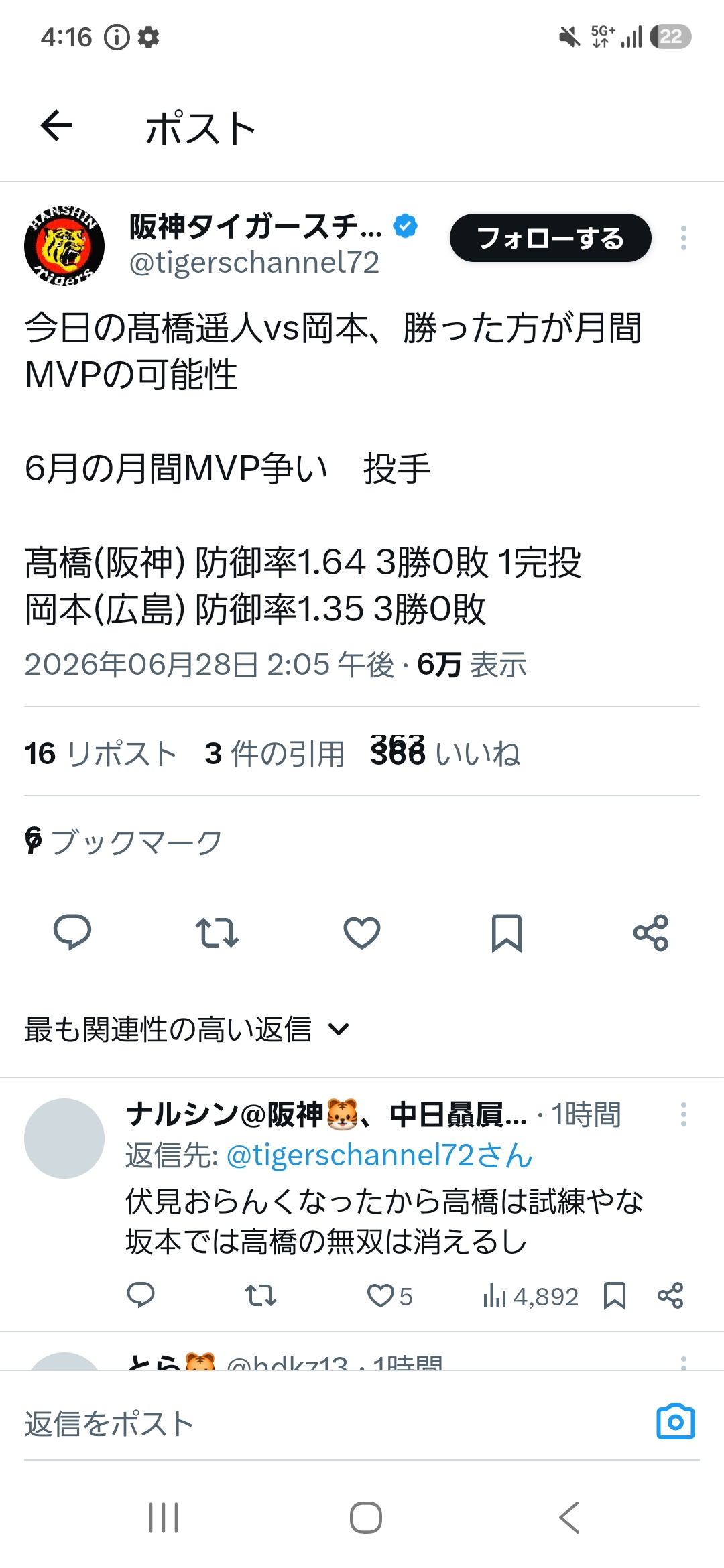Reply to the main post via speech bubble
The image size is (724, 1568).
tap(72, 932)
